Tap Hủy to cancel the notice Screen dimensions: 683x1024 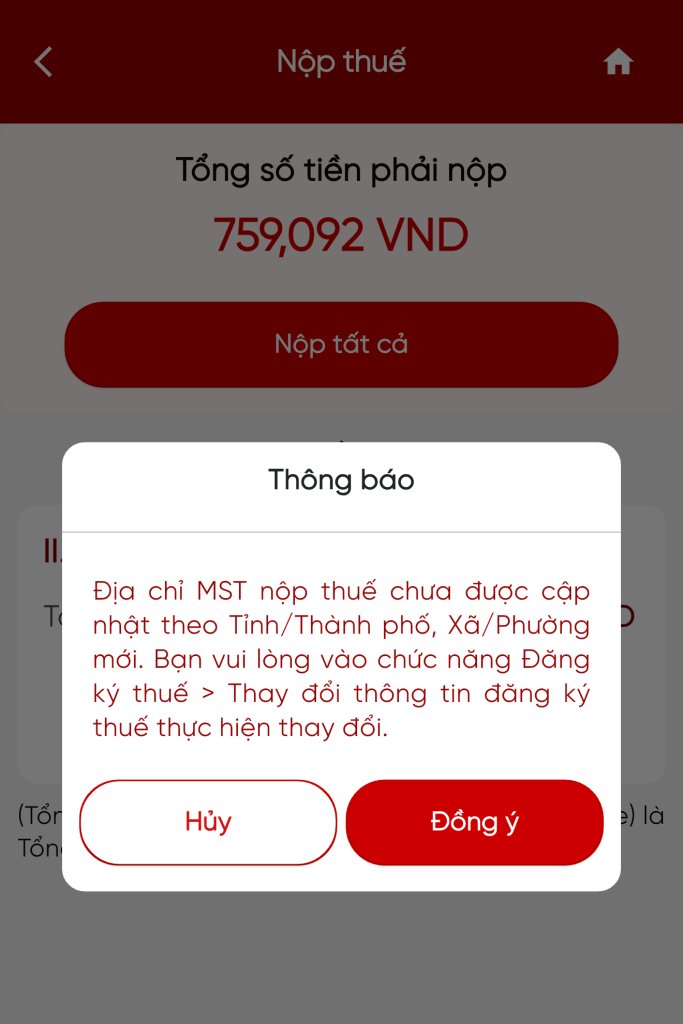208,822
